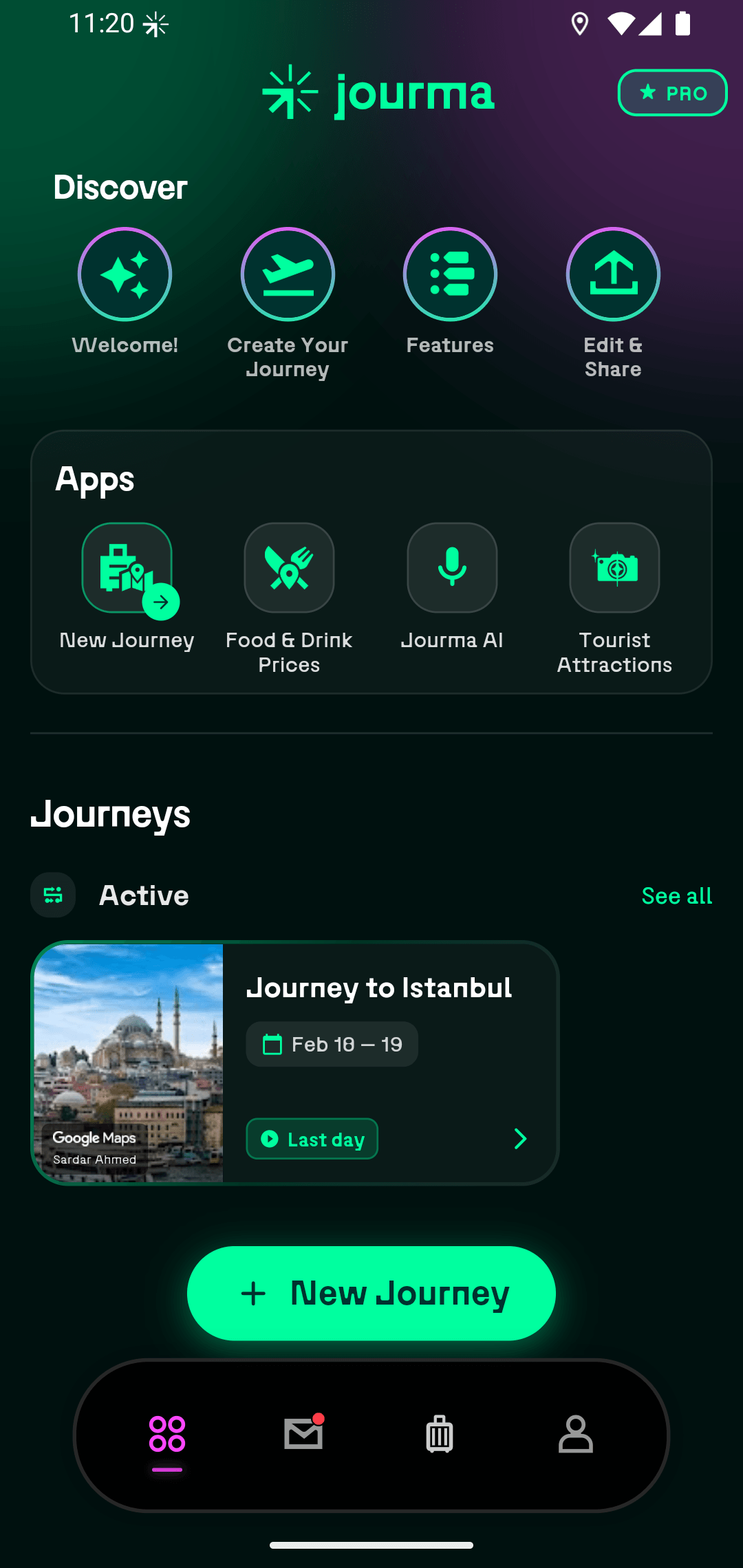Open See all active journeys
Image resolution: width=743 pixels, height=1568 pixels.
[x=676, y=895]
